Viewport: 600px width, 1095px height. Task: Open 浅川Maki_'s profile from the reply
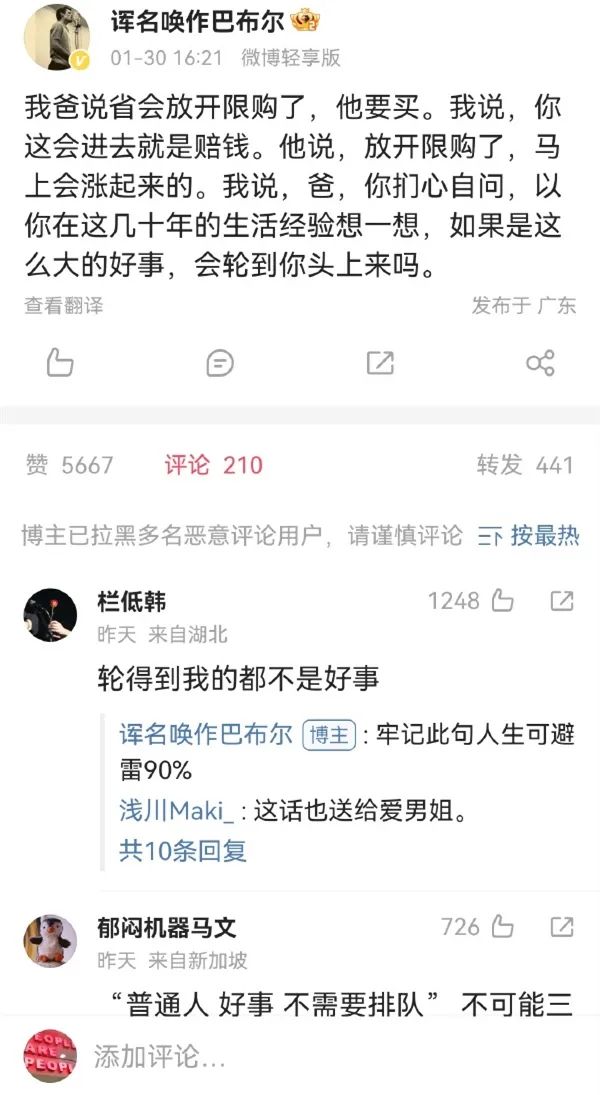pos(176,812)
